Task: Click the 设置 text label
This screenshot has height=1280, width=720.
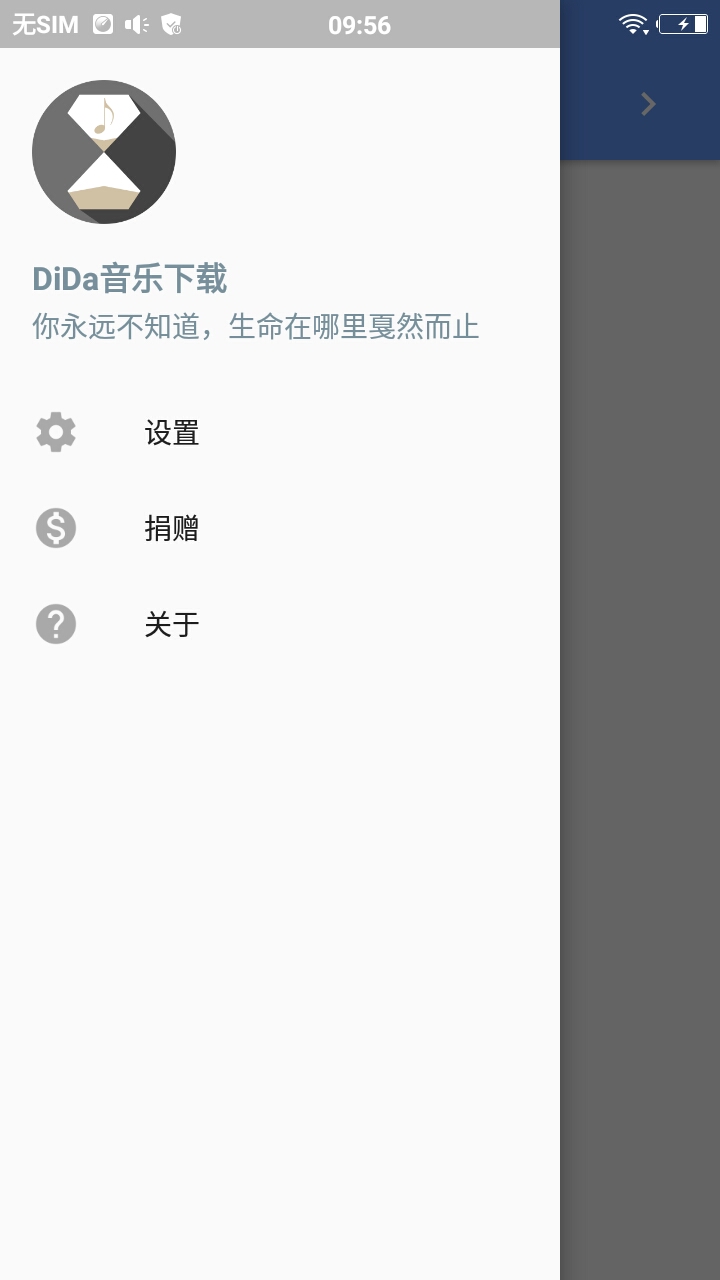Action: tap(172, 432)
